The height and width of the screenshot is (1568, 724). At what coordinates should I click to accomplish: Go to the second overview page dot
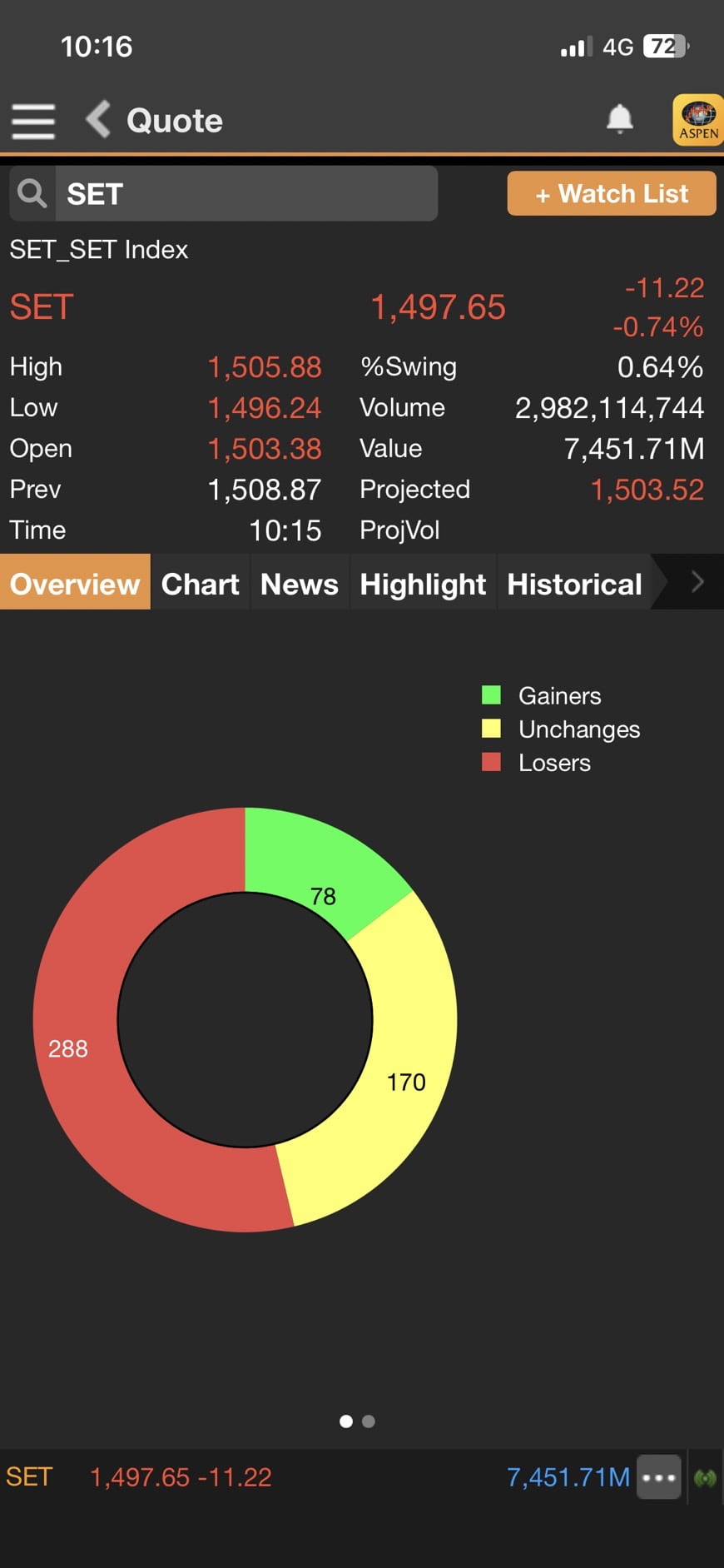pos(369,1421)
